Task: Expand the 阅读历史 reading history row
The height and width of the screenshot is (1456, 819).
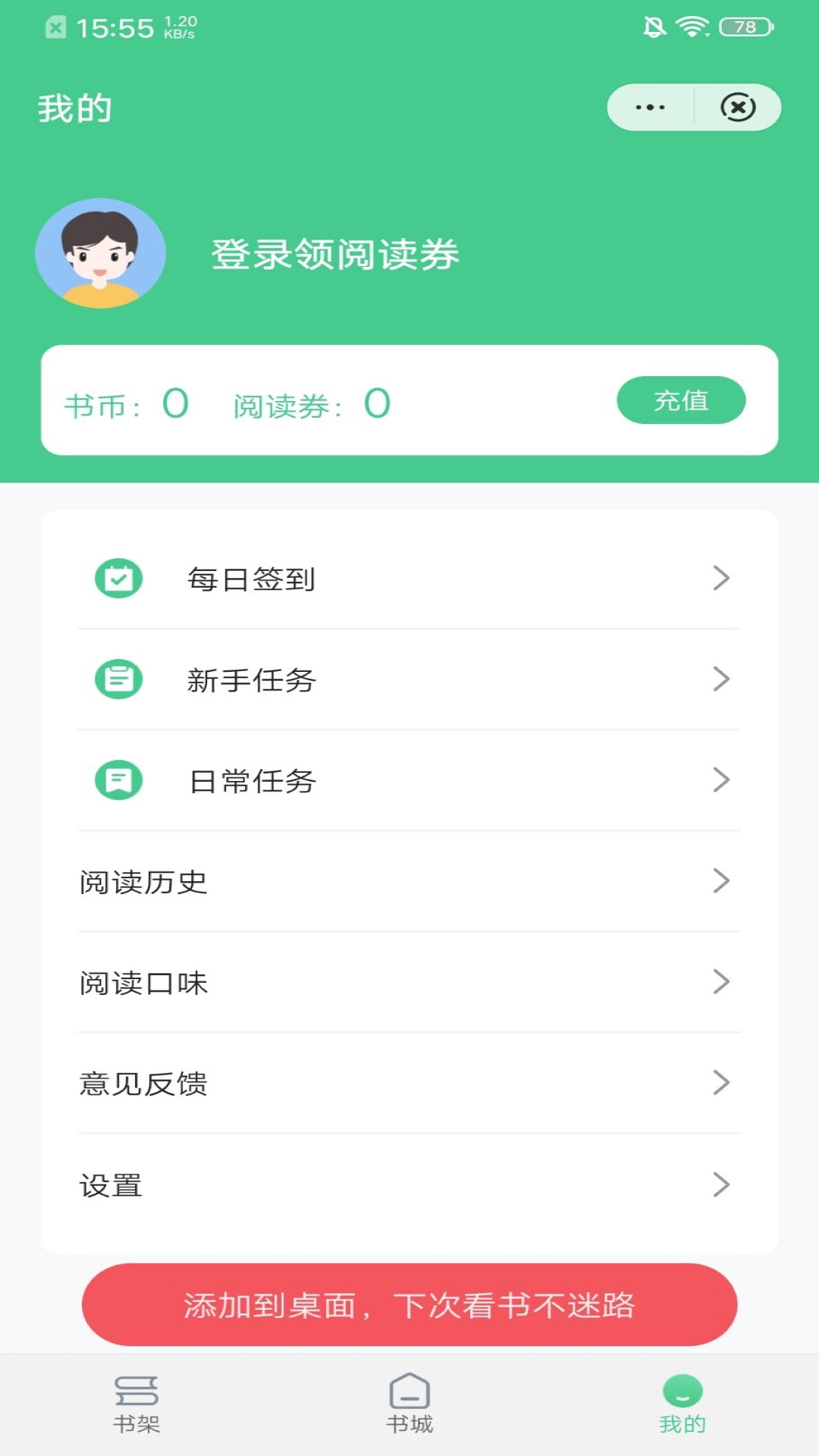Action: (719, 882)
